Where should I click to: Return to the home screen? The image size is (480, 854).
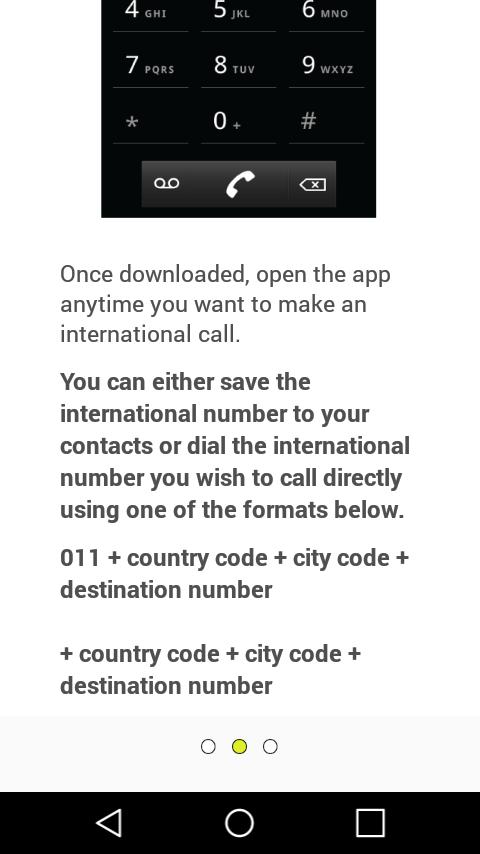(x=240, y=822)
